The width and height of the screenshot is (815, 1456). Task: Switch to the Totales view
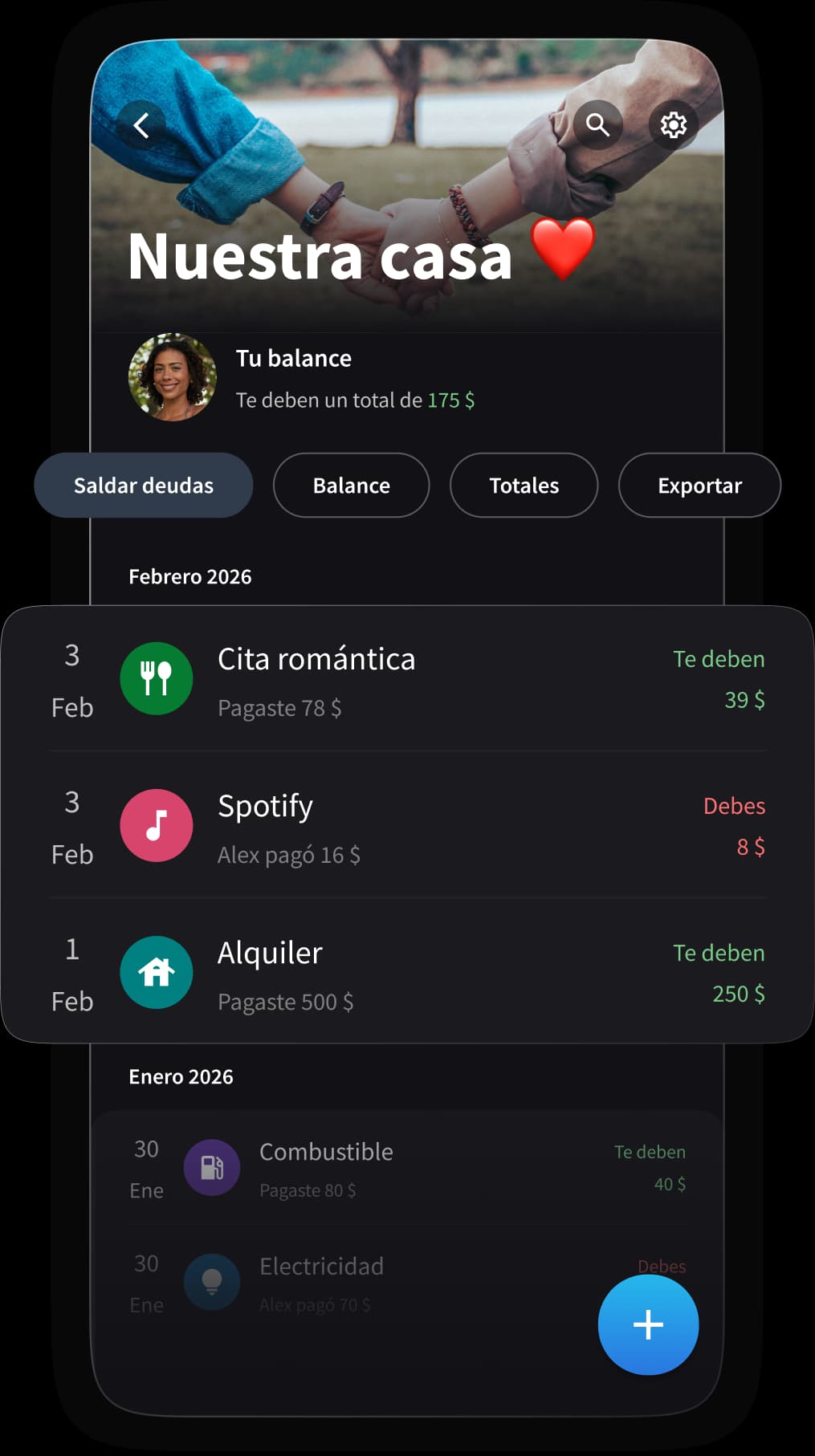[x=524, y=485]
